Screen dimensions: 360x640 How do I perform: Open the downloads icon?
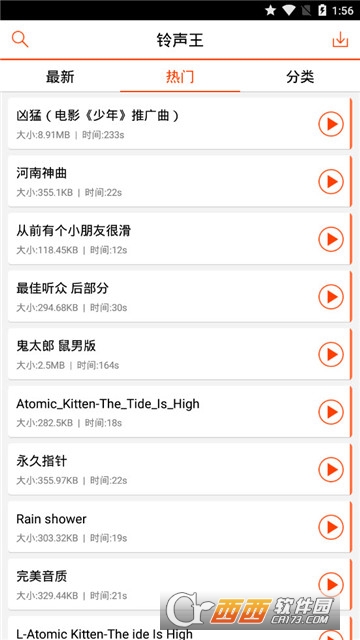tap(340, 40)
